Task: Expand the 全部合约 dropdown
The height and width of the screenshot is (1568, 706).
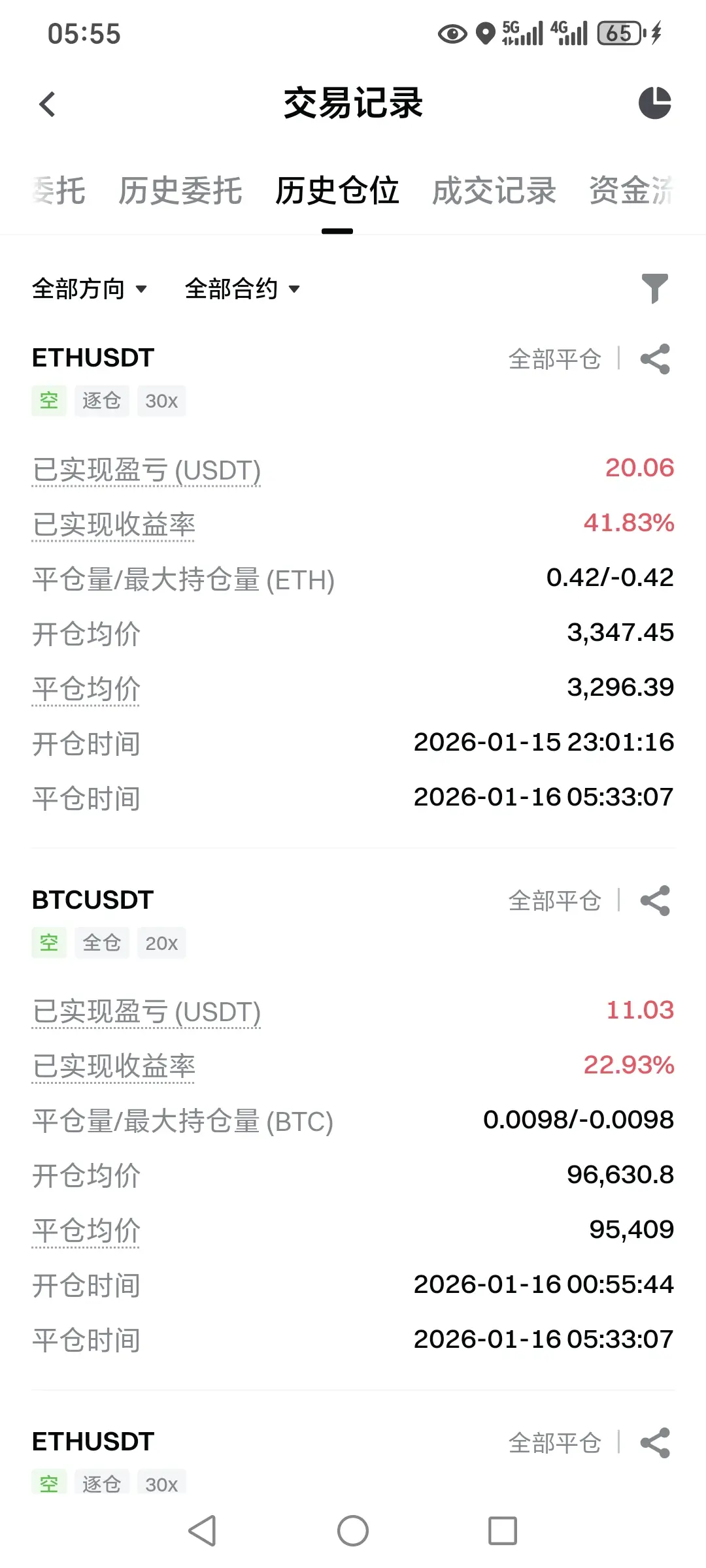Action: click(x=243, y=288)
